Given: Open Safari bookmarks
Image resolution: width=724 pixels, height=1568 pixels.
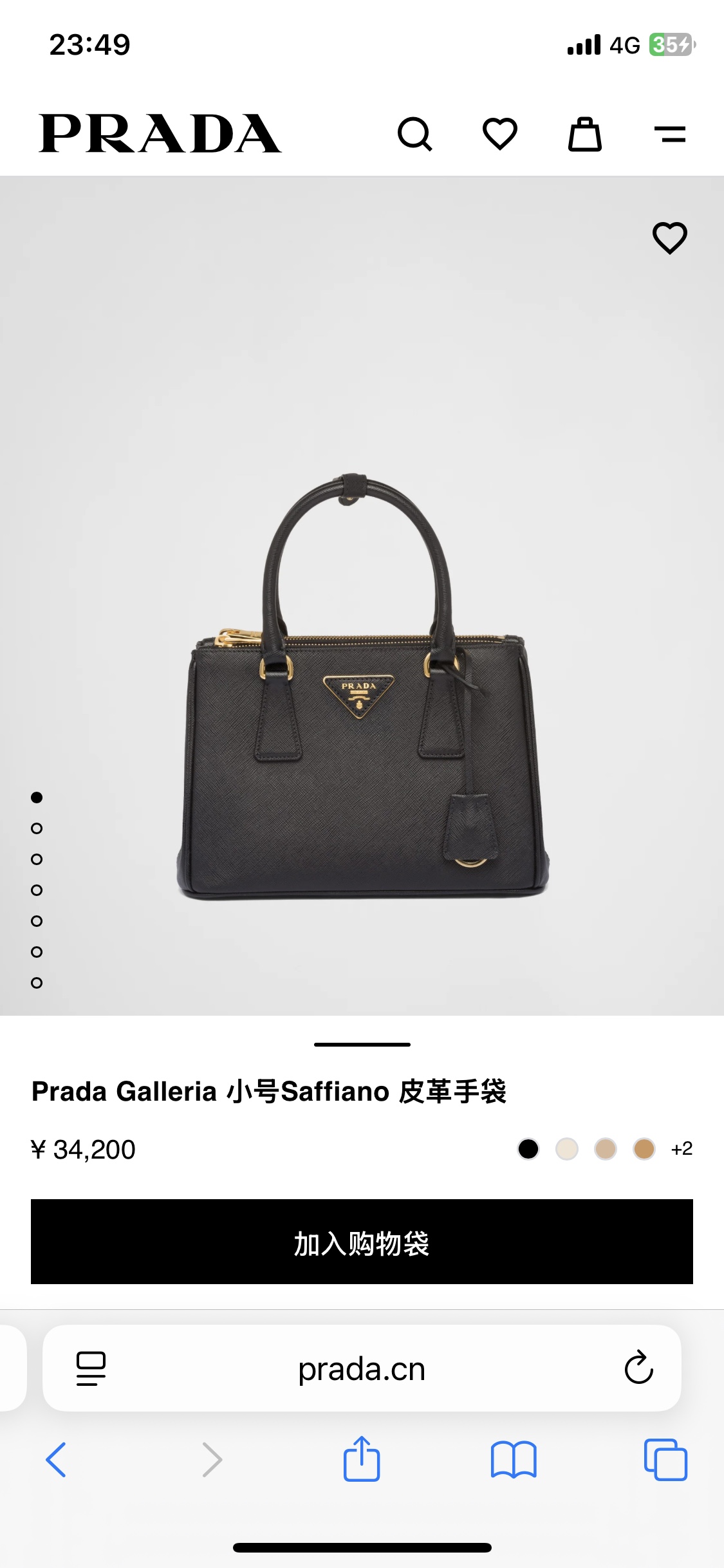Looking at the screenshot, I should [513, 1460].
